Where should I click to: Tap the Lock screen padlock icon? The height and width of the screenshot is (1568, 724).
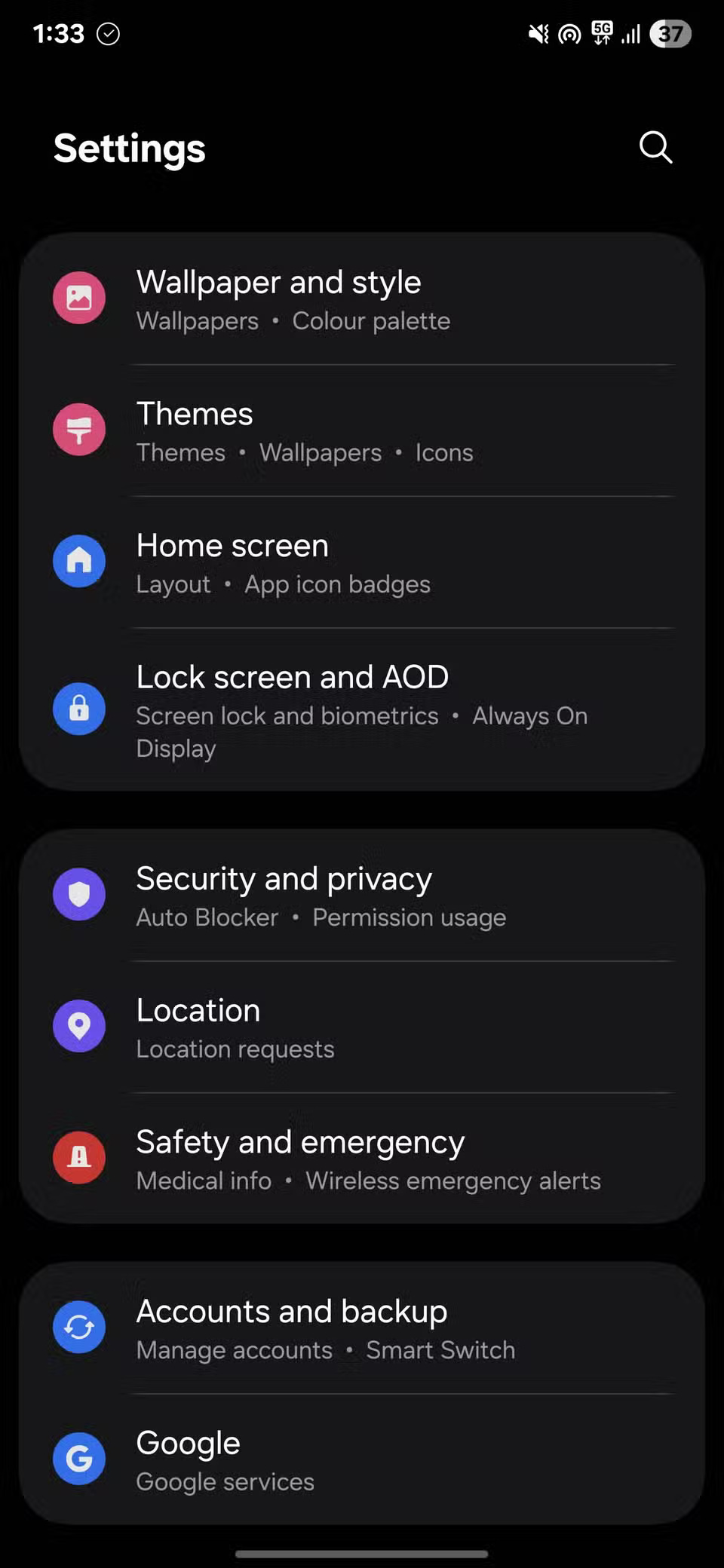78,709
